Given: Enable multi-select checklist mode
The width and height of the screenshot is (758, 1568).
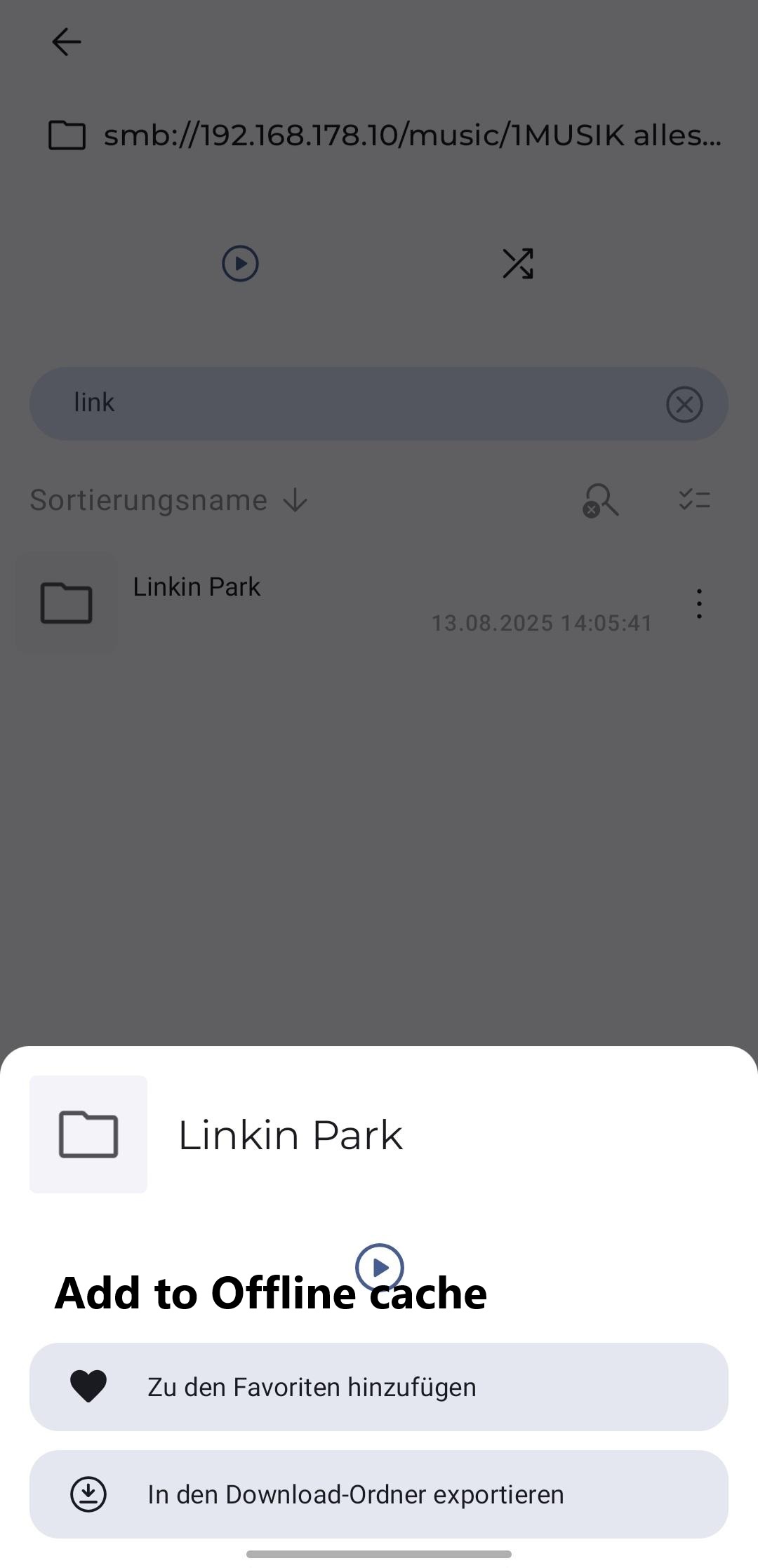Looking at the screenshot, I should 695,500.
